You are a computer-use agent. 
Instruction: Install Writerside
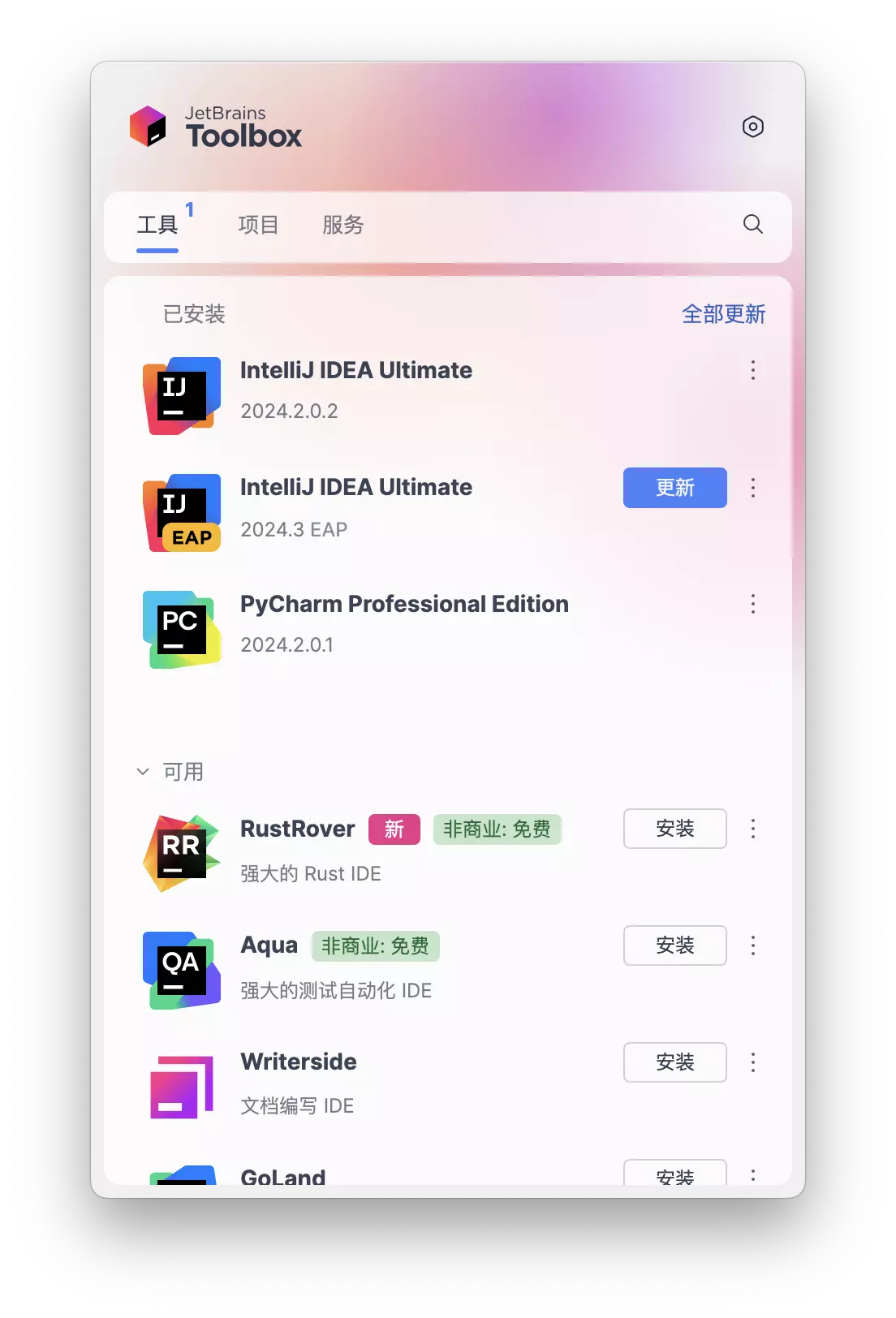coord(674,1062)
